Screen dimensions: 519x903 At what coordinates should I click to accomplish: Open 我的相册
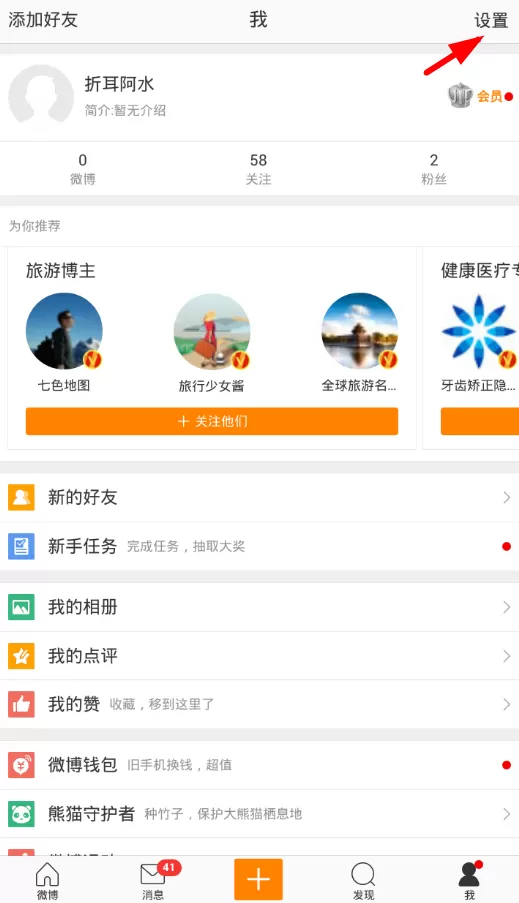click(x=259, y=607)
